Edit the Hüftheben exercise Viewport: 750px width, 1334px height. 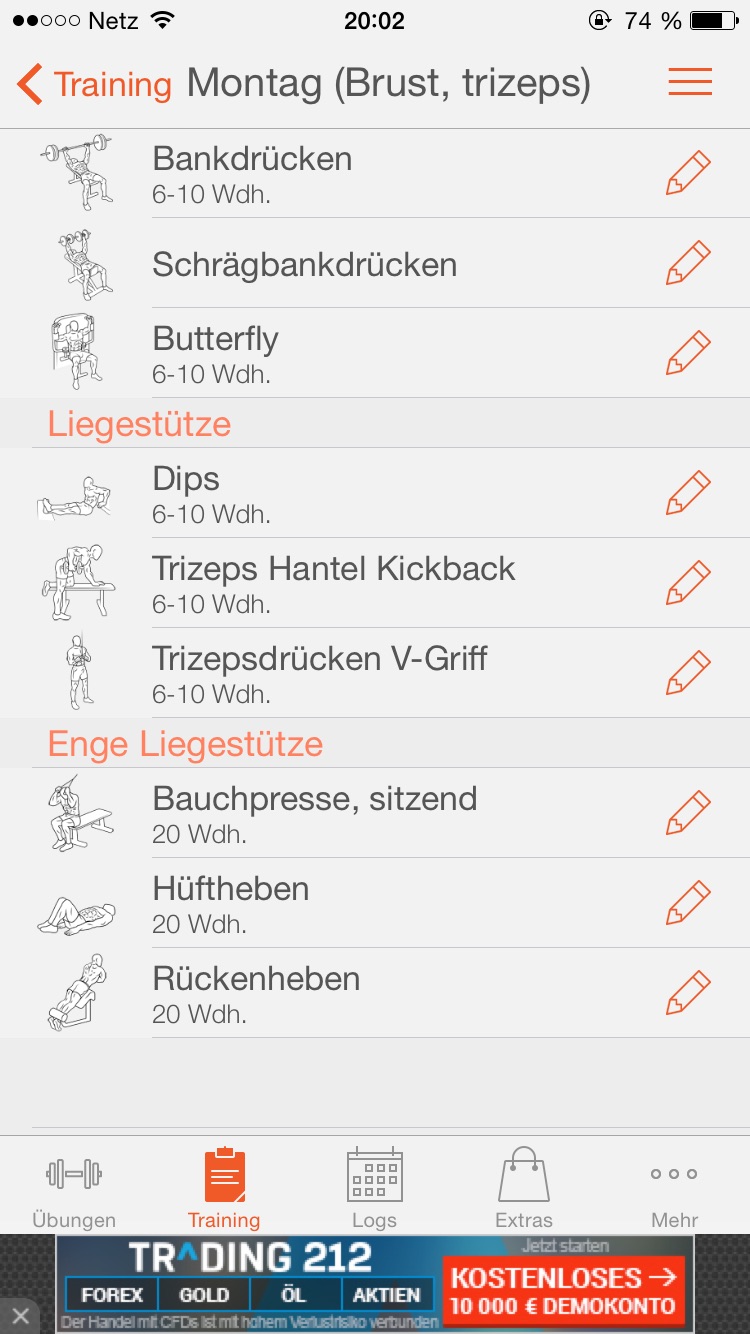[x=688, y=904]
